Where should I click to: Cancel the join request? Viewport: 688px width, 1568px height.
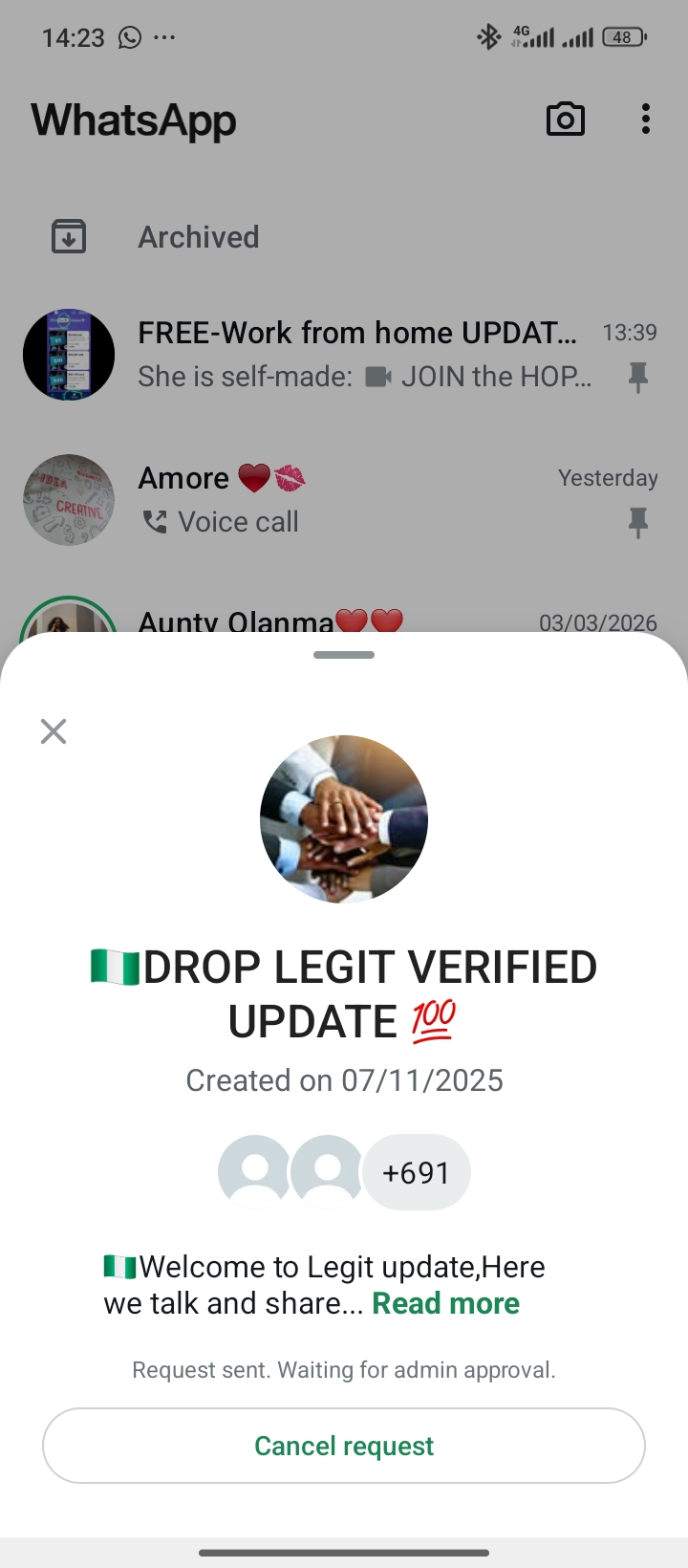344,1446
